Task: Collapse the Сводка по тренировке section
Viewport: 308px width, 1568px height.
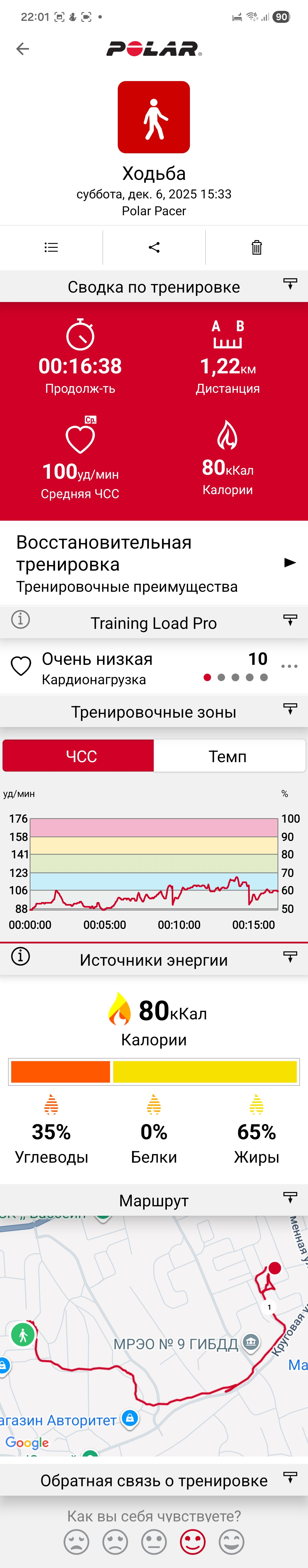Action: 290,284
